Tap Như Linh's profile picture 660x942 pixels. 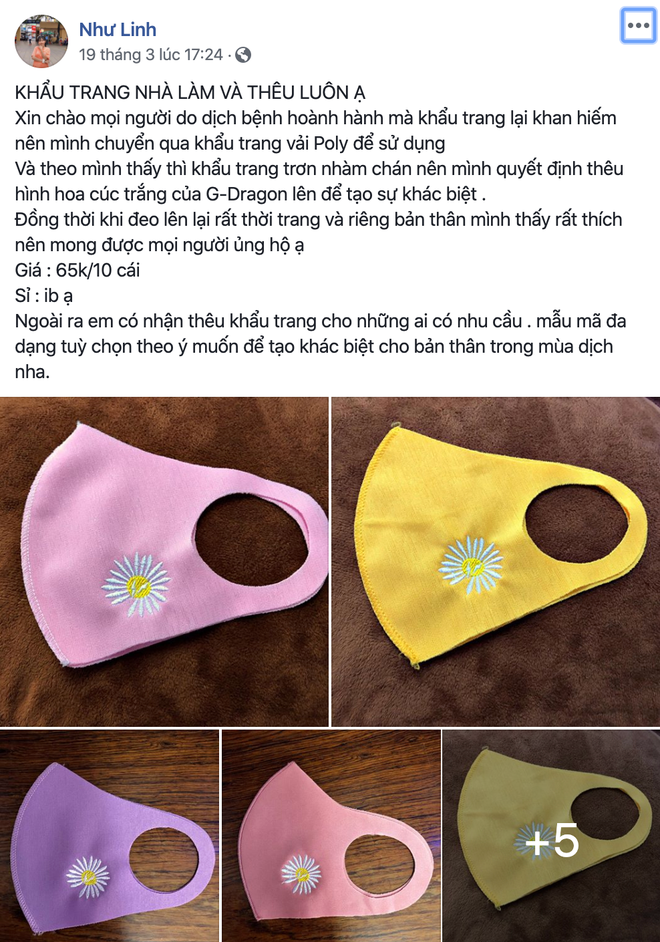tap(41, 41)
